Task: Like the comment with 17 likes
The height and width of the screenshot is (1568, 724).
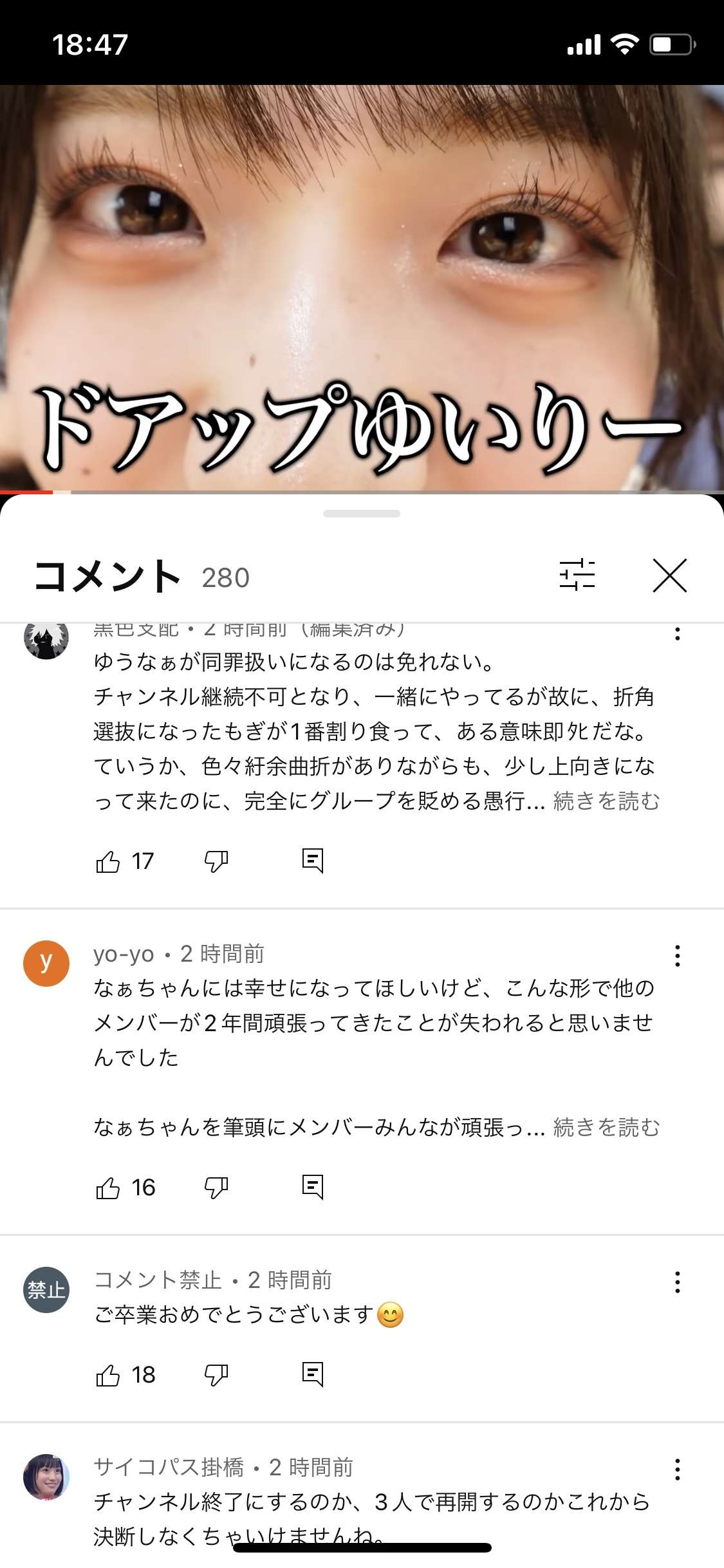Action: coord(108,861)
